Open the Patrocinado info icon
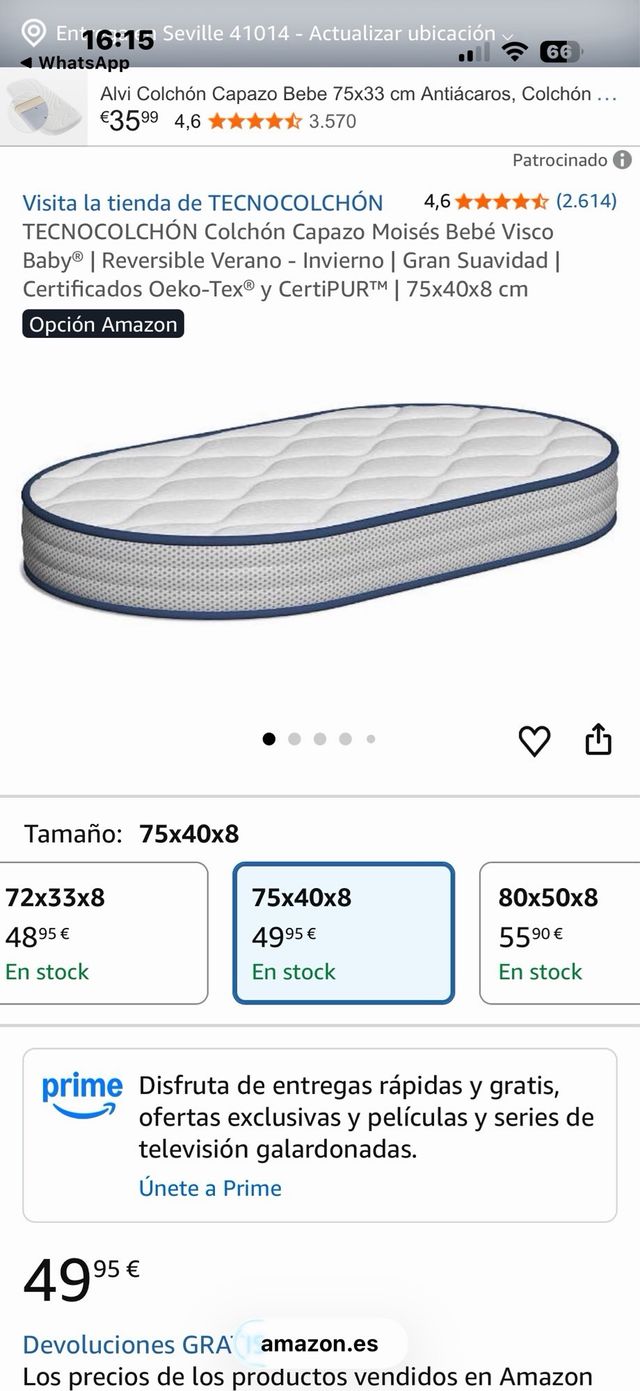 (x=622, y=160)
